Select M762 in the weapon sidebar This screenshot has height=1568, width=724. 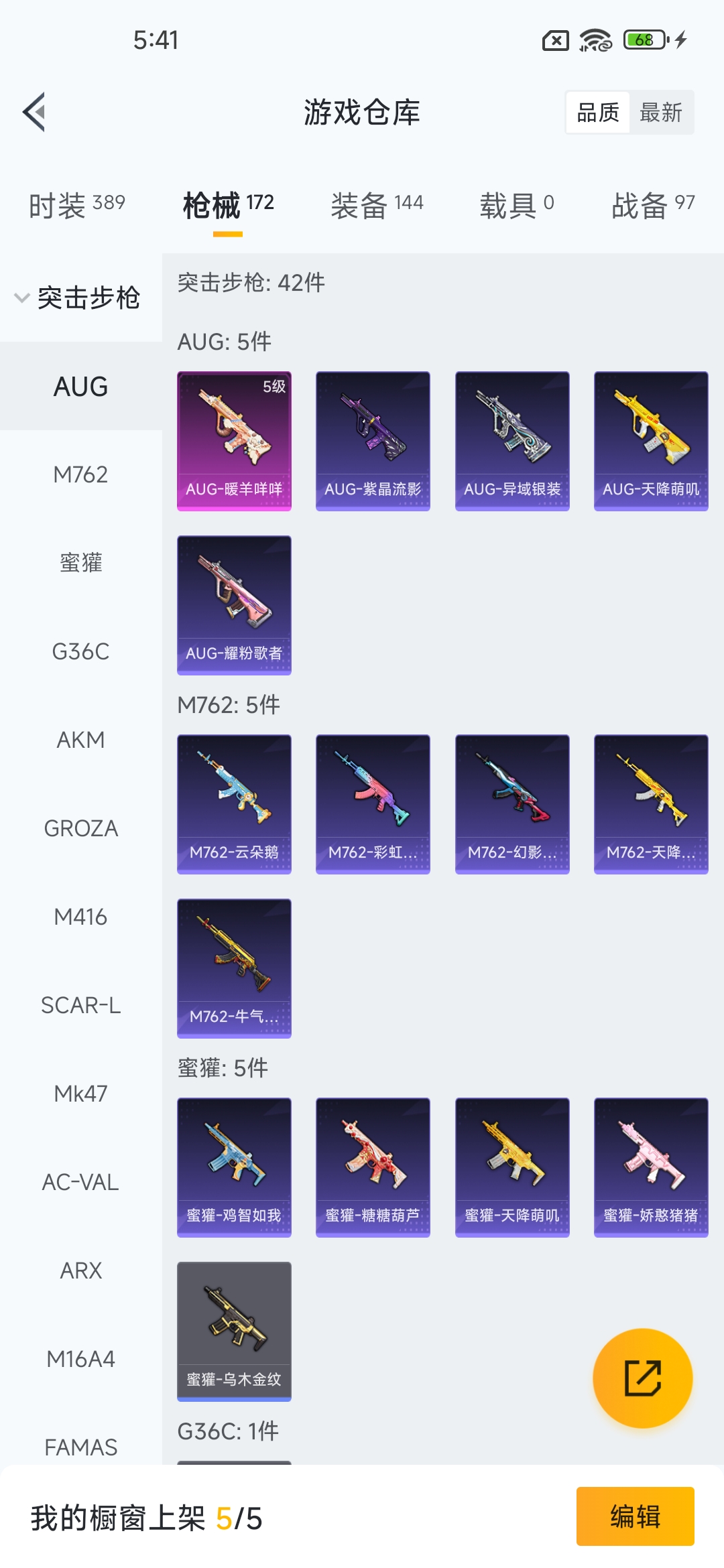(x=80, y=474)
